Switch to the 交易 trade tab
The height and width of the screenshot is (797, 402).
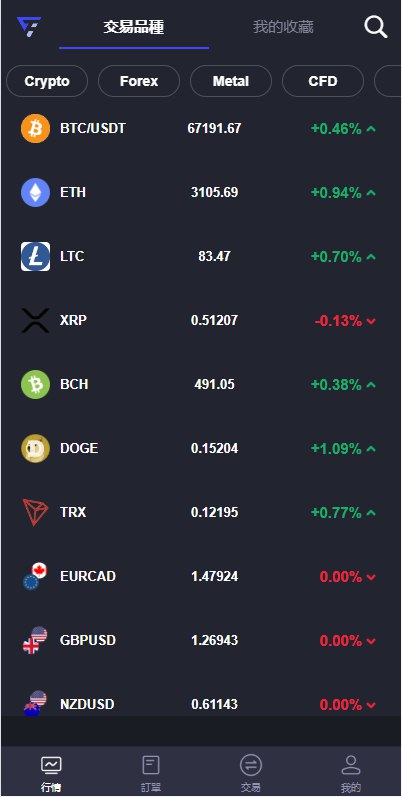point(251,773)
